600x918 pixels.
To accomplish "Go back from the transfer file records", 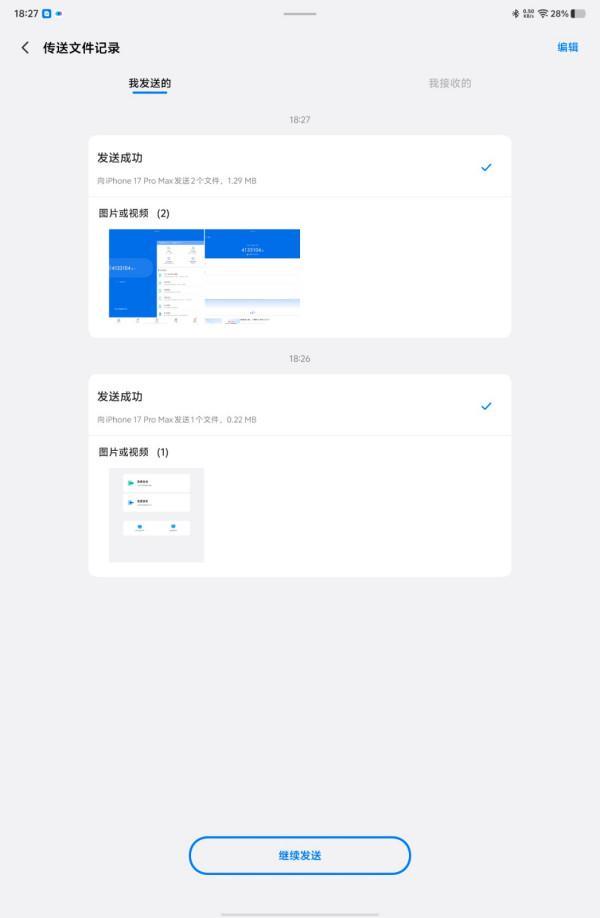I will click(x=25, y=48).
